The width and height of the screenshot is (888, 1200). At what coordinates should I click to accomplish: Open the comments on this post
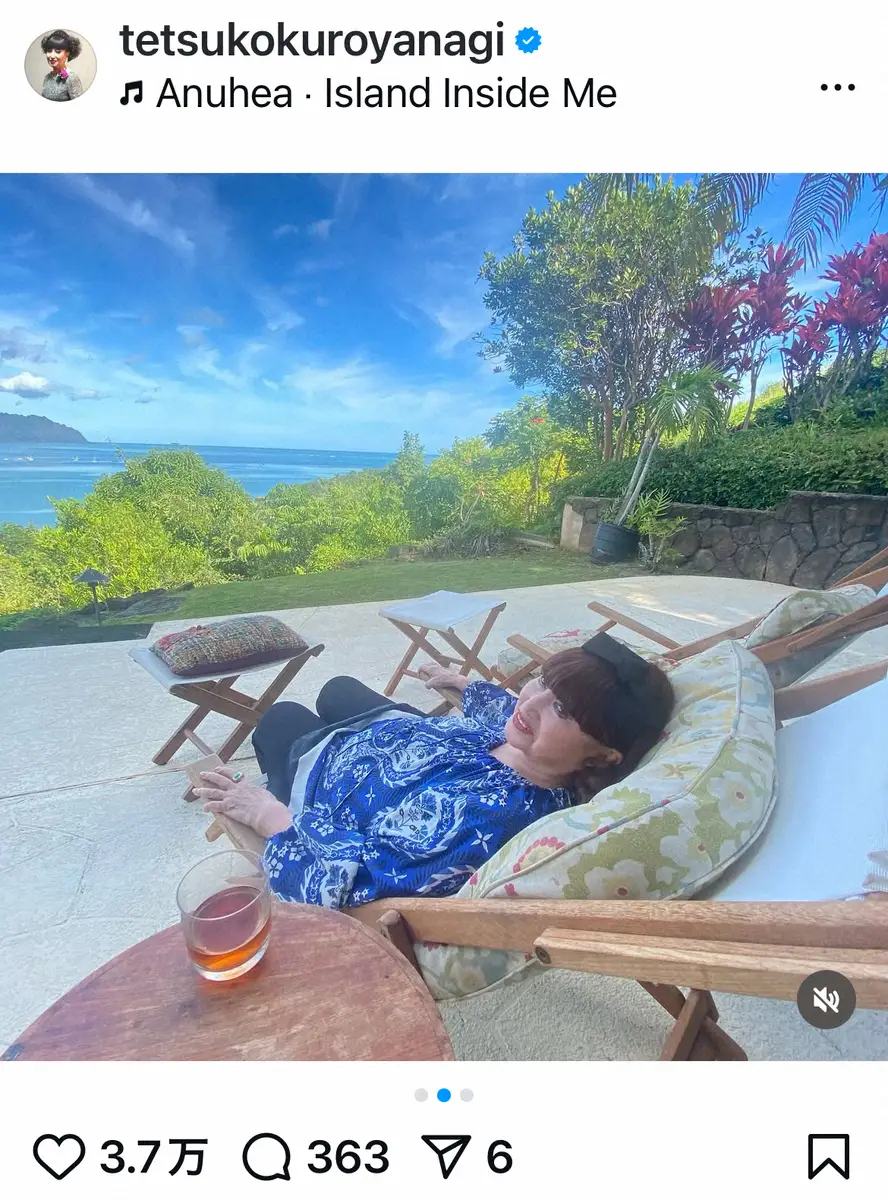pyautogui.click(x=267, y=1157)
